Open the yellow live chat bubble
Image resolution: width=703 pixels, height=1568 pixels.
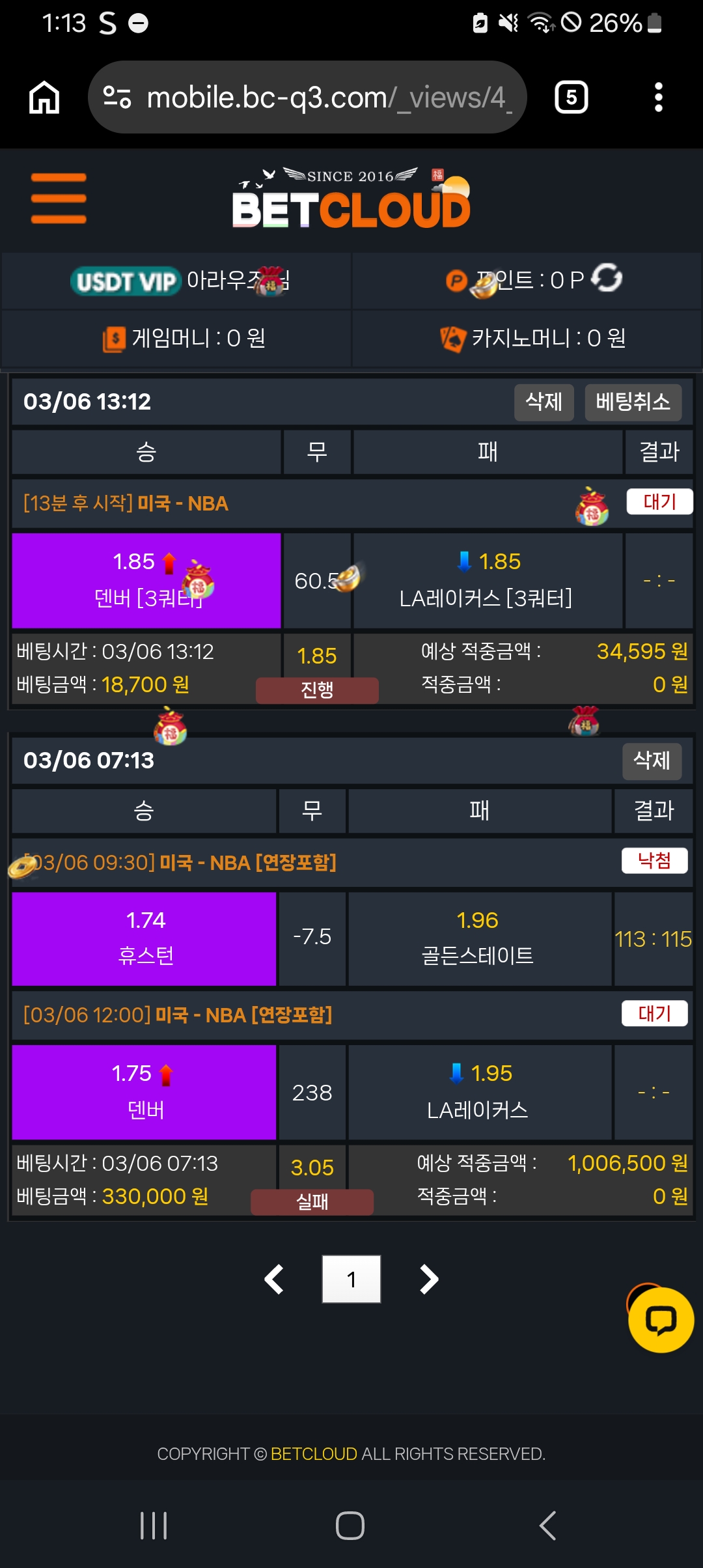tap(661, 1320)
